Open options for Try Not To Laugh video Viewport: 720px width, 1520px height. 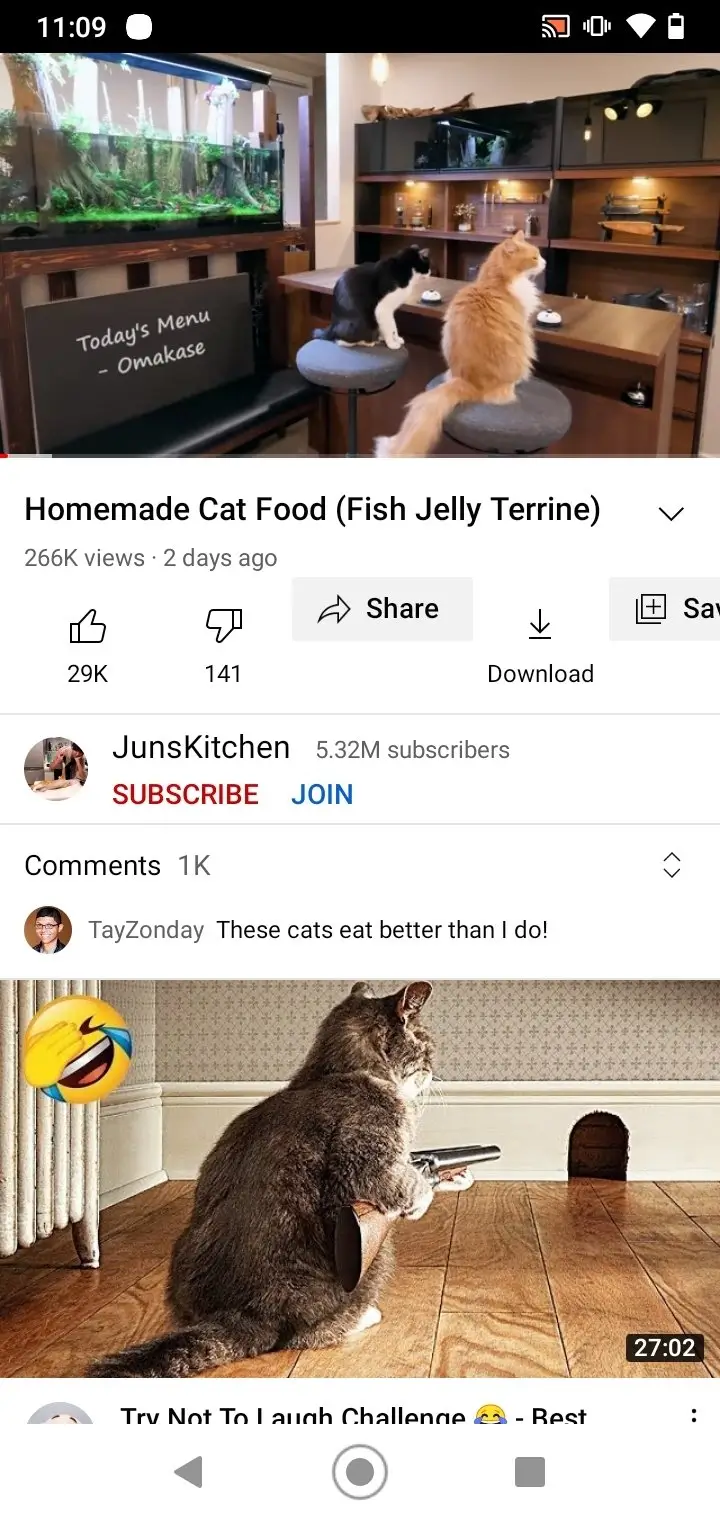click(x=693, y=1414)
